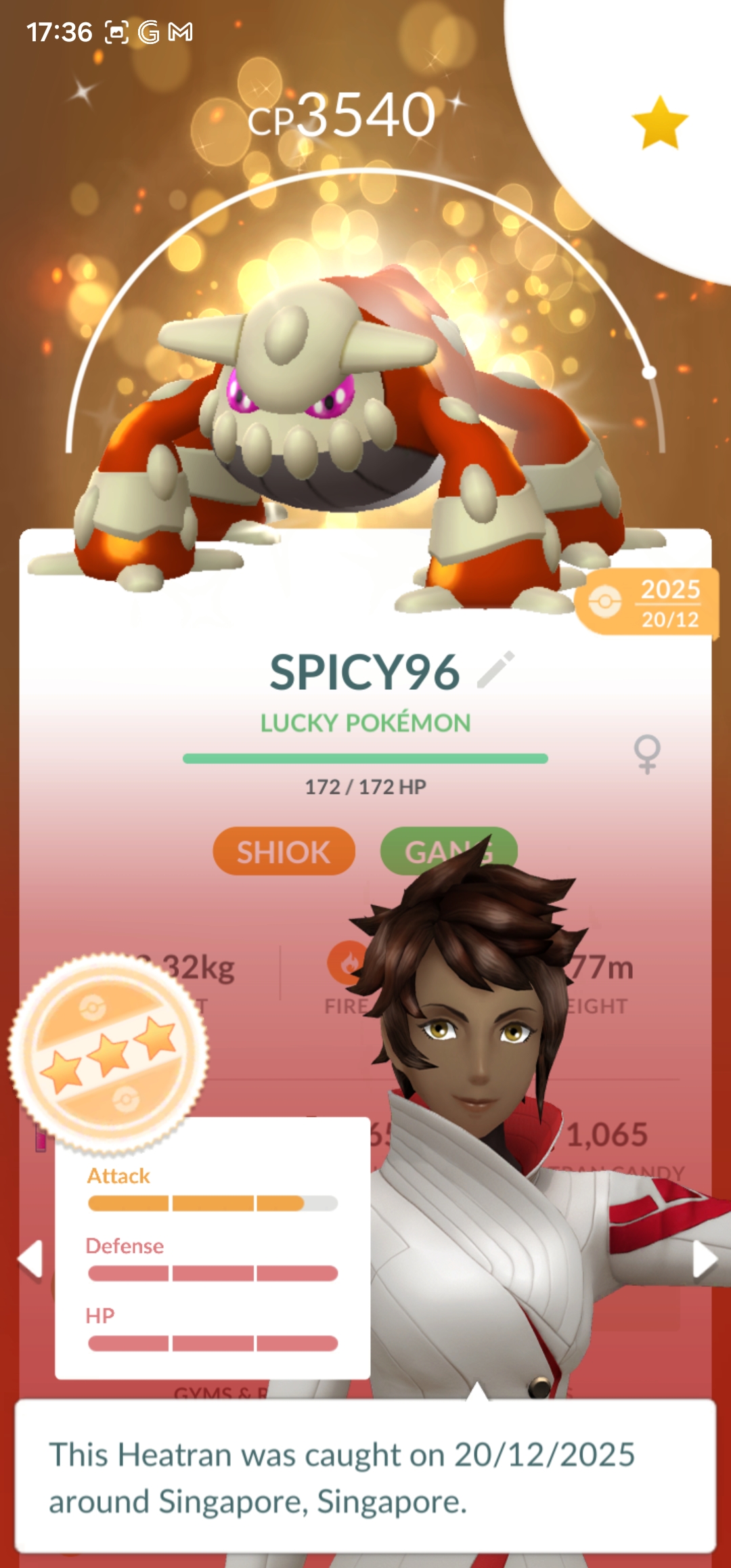Edit the nickname SPICY96 with the pencil
This screenshot has height=1568, width=731.
(496, 670)
